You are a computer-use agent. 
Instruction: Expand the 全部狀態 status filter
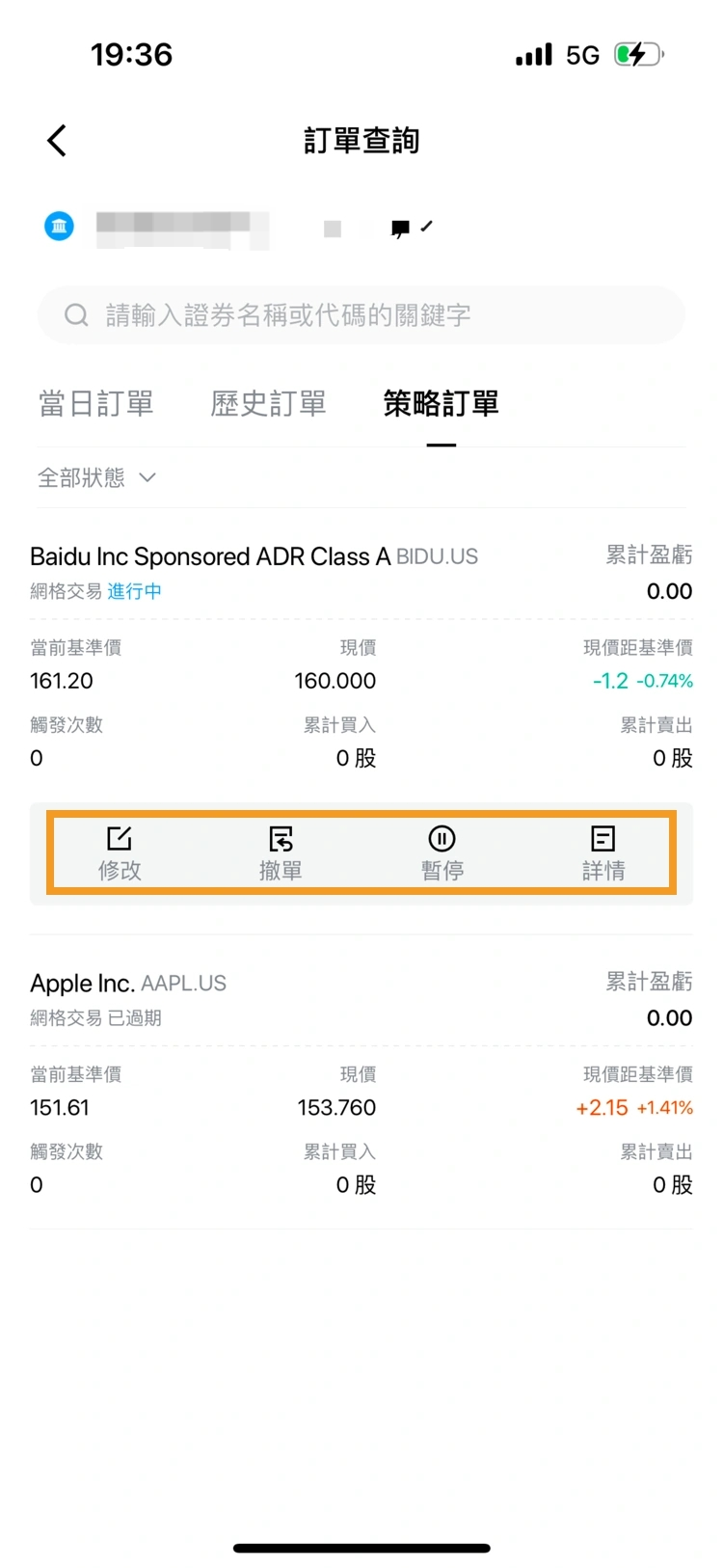[96, 477]
